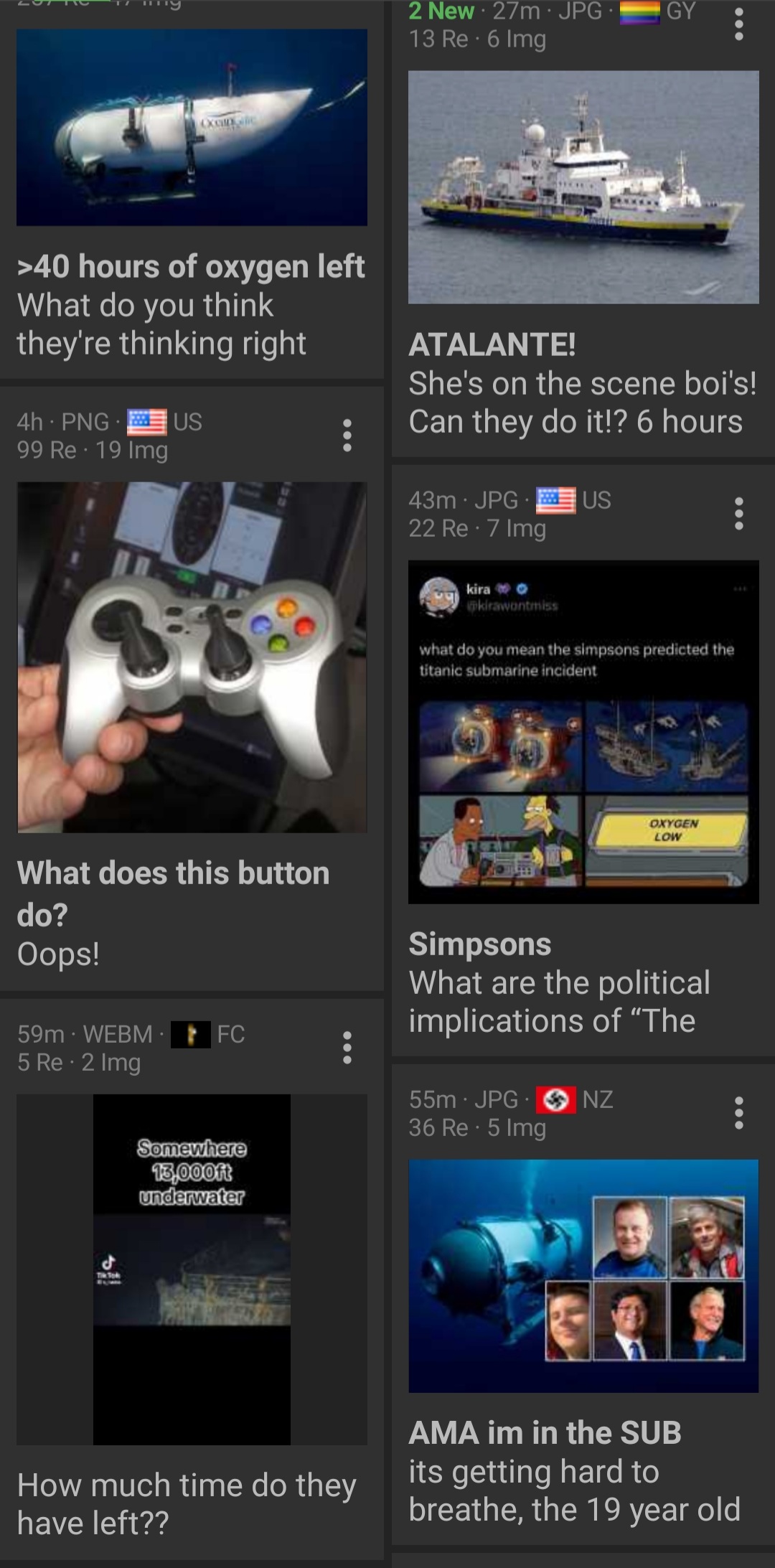Image resolution: width=775 pixels, height=1568 pixels.
Task: Open overflow menu for the 4h PNG thread
Action: (x=347, y=436)
